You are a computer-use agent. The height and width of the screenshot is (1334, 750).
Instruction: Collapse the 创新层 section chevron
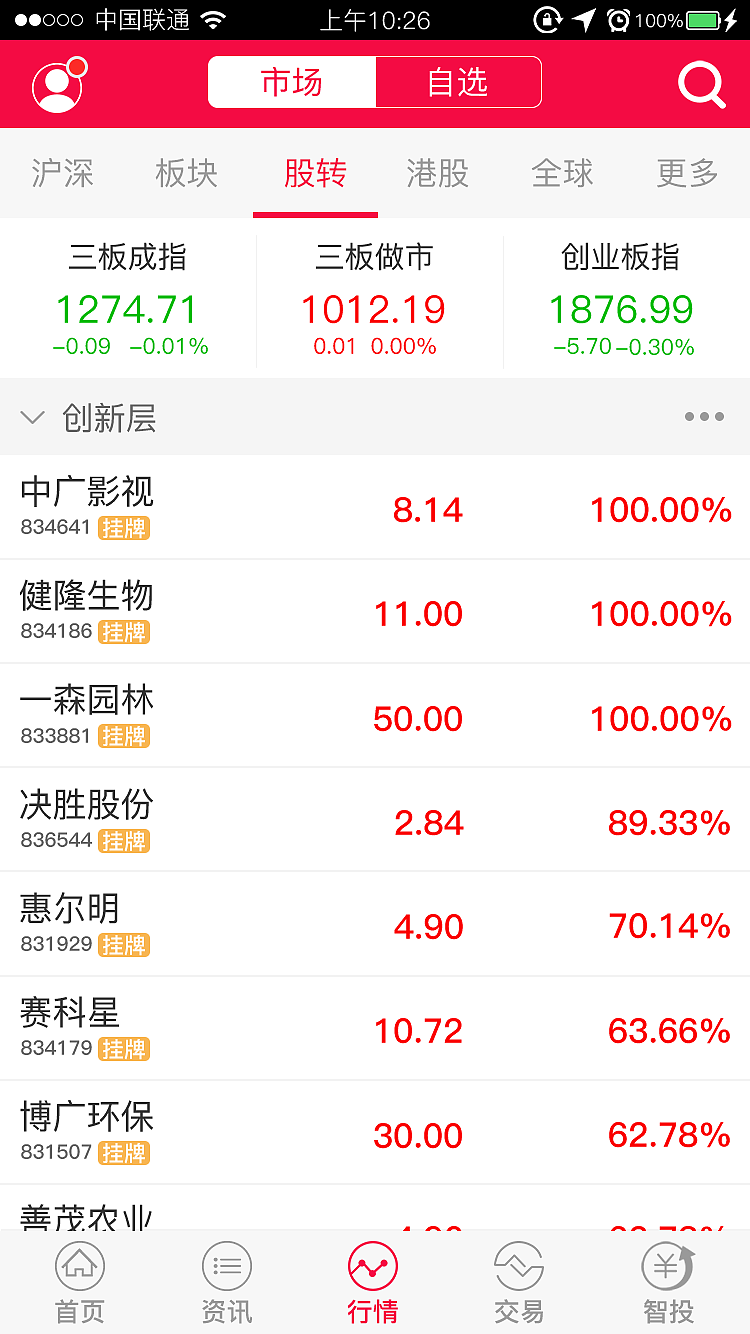tap(33, 418)
